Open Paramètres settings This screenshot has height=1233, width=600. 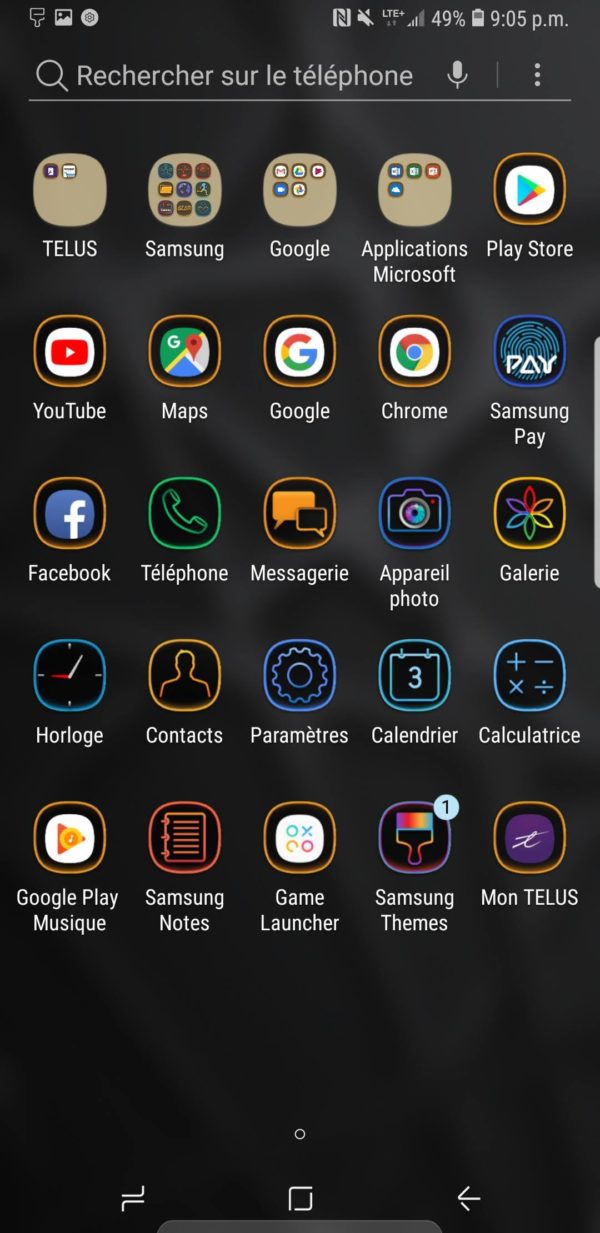pyautogui.click(x=299, y=676)
